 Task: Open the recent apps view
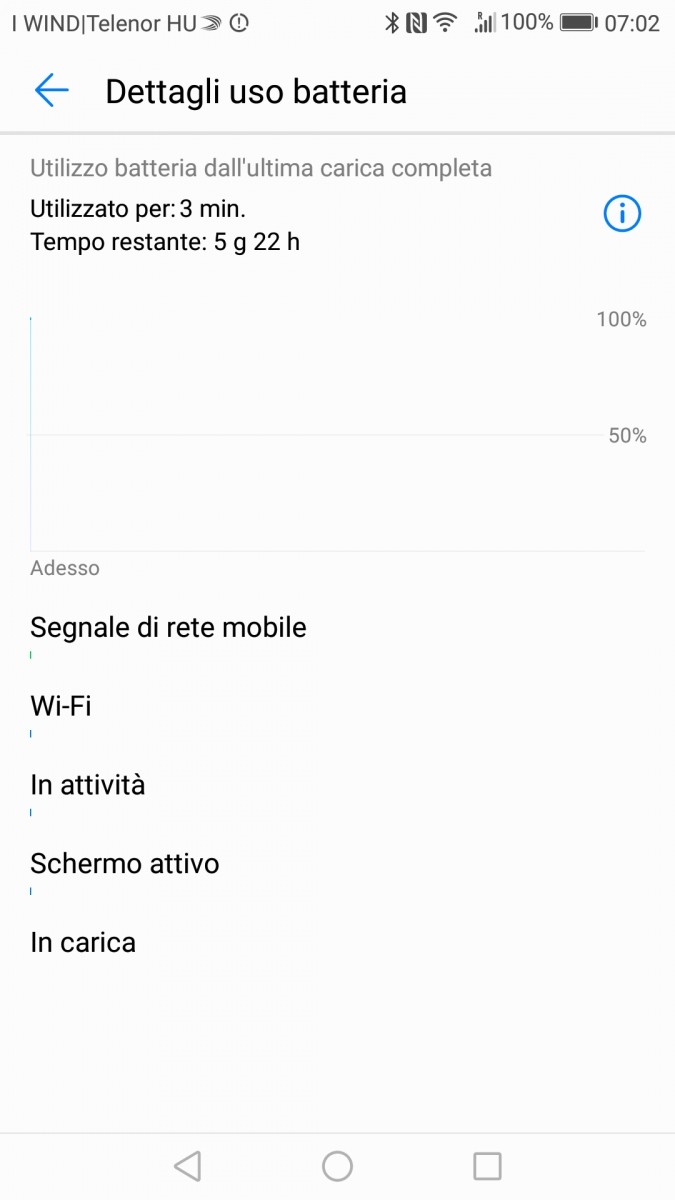coord(487,1166)
